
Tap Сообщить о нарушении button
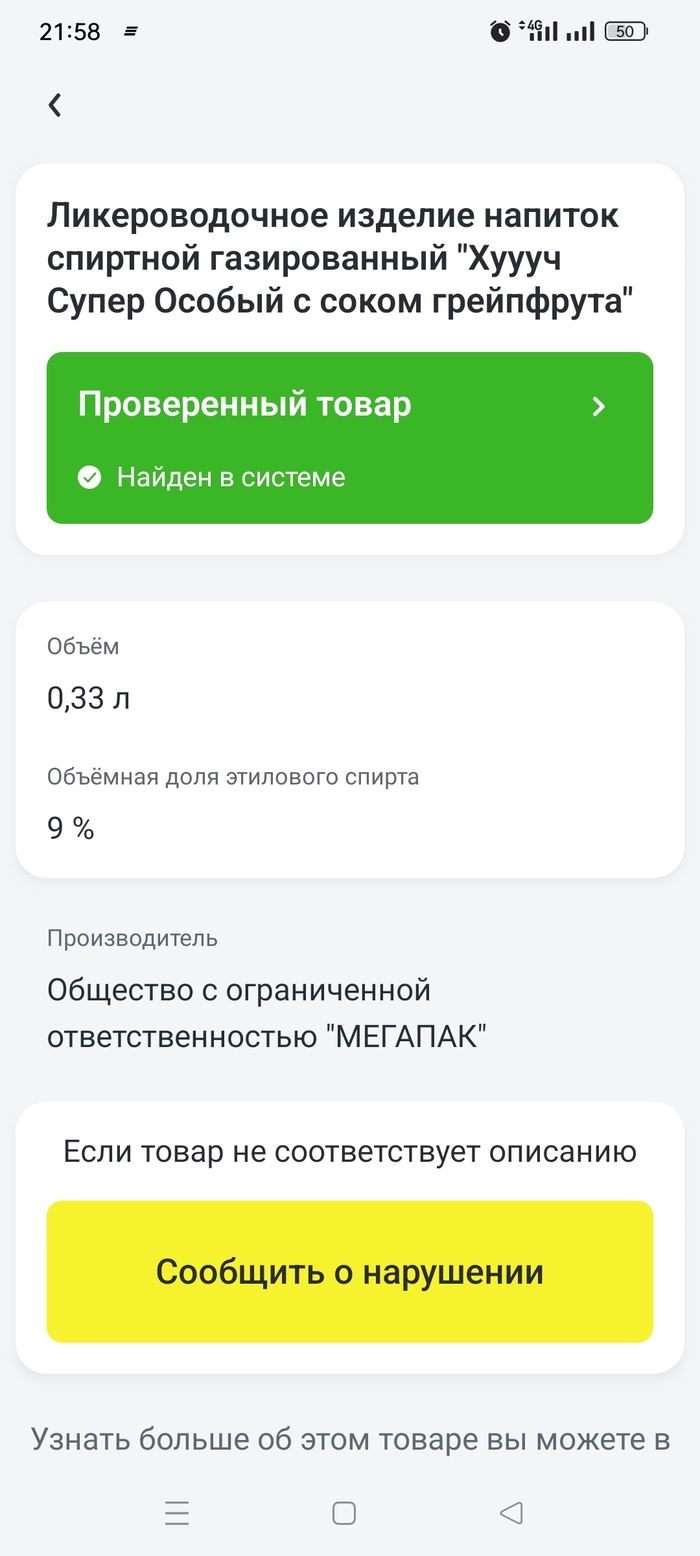349,1271
